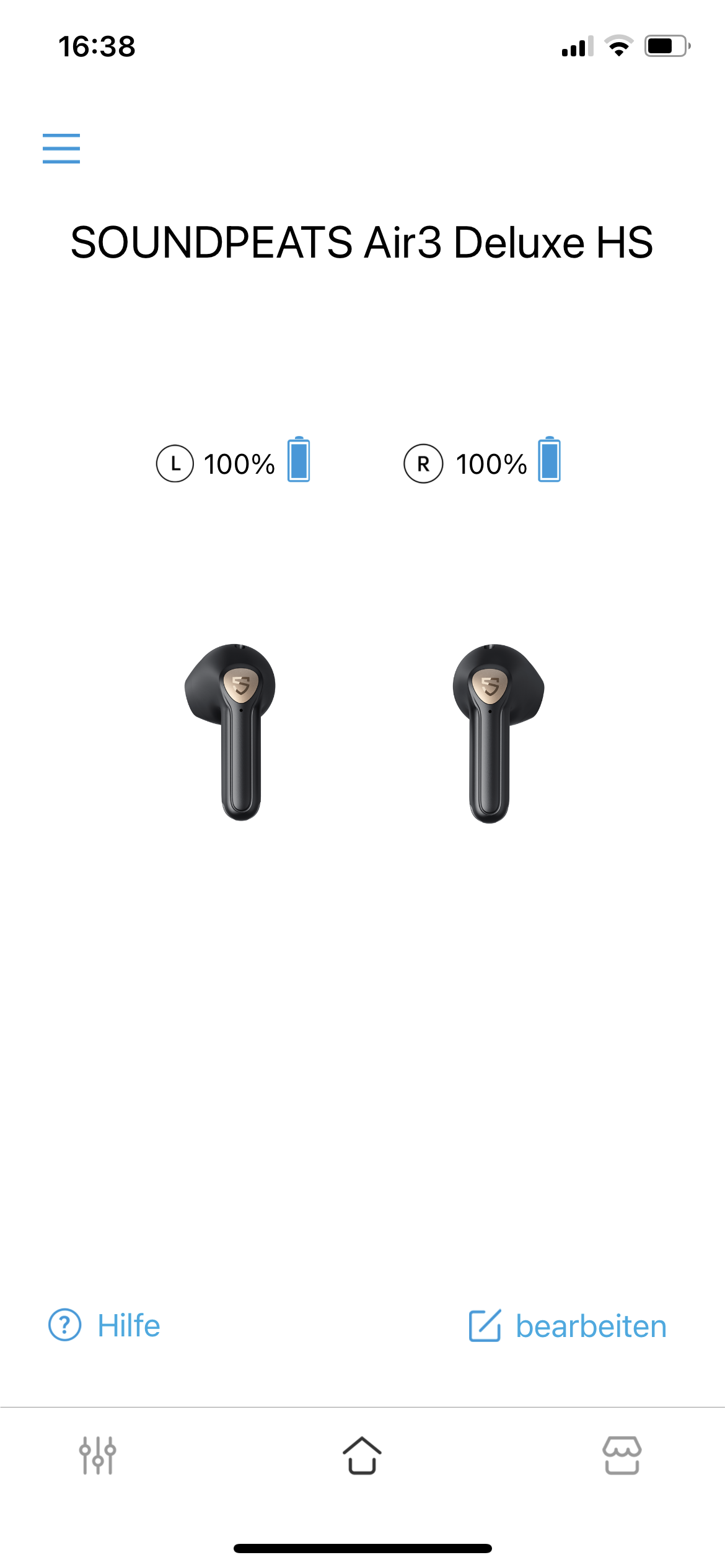This screenshot has width=725, height=1568.
Task: Open the hamburger drawer menu
Action: pos(61,149)
